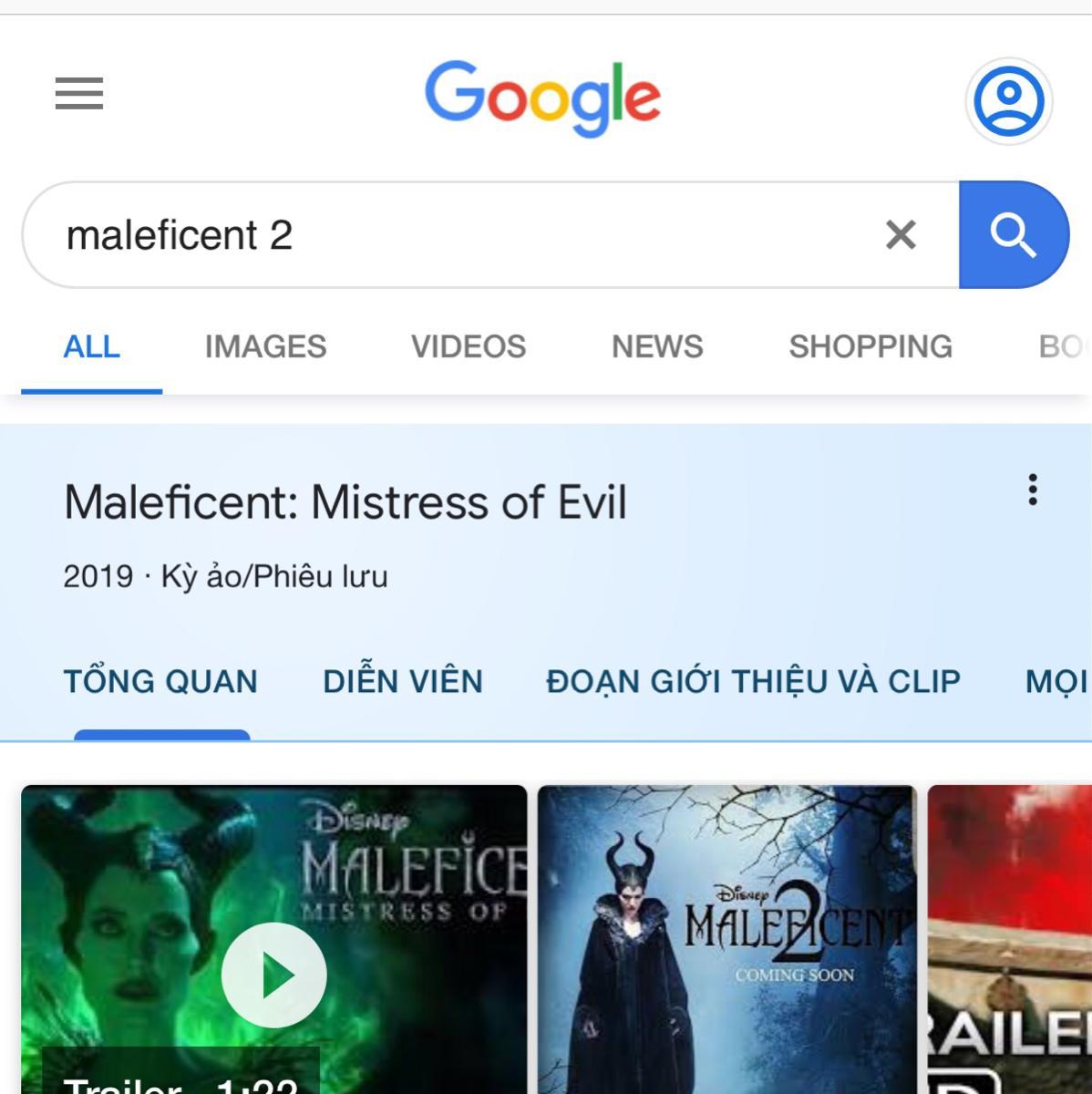The width and height of the screenshot is (1092, 1094).
Task: Tap the blue search magnifier button
Action: tap(1013, 235)
